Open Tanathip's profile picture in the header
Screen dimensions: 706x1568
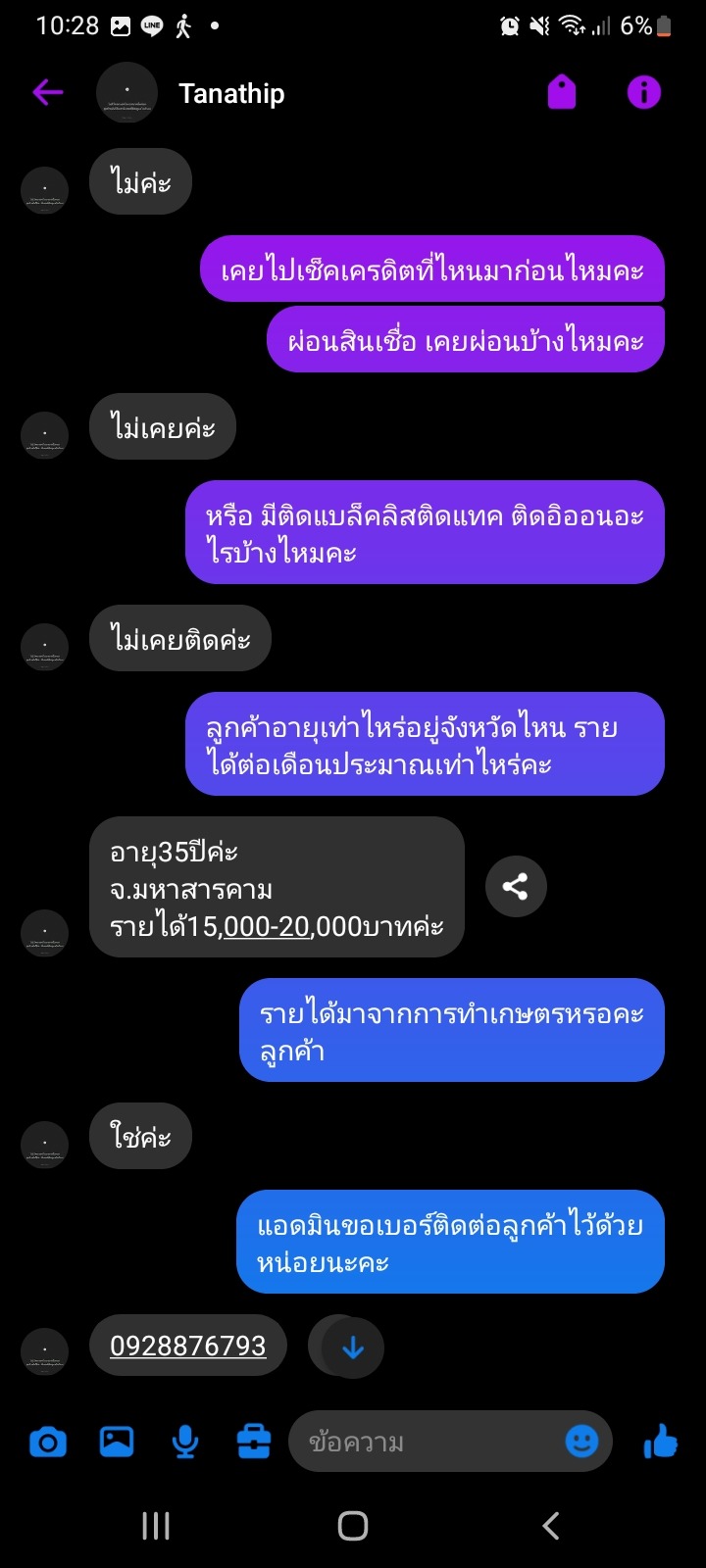126,93
